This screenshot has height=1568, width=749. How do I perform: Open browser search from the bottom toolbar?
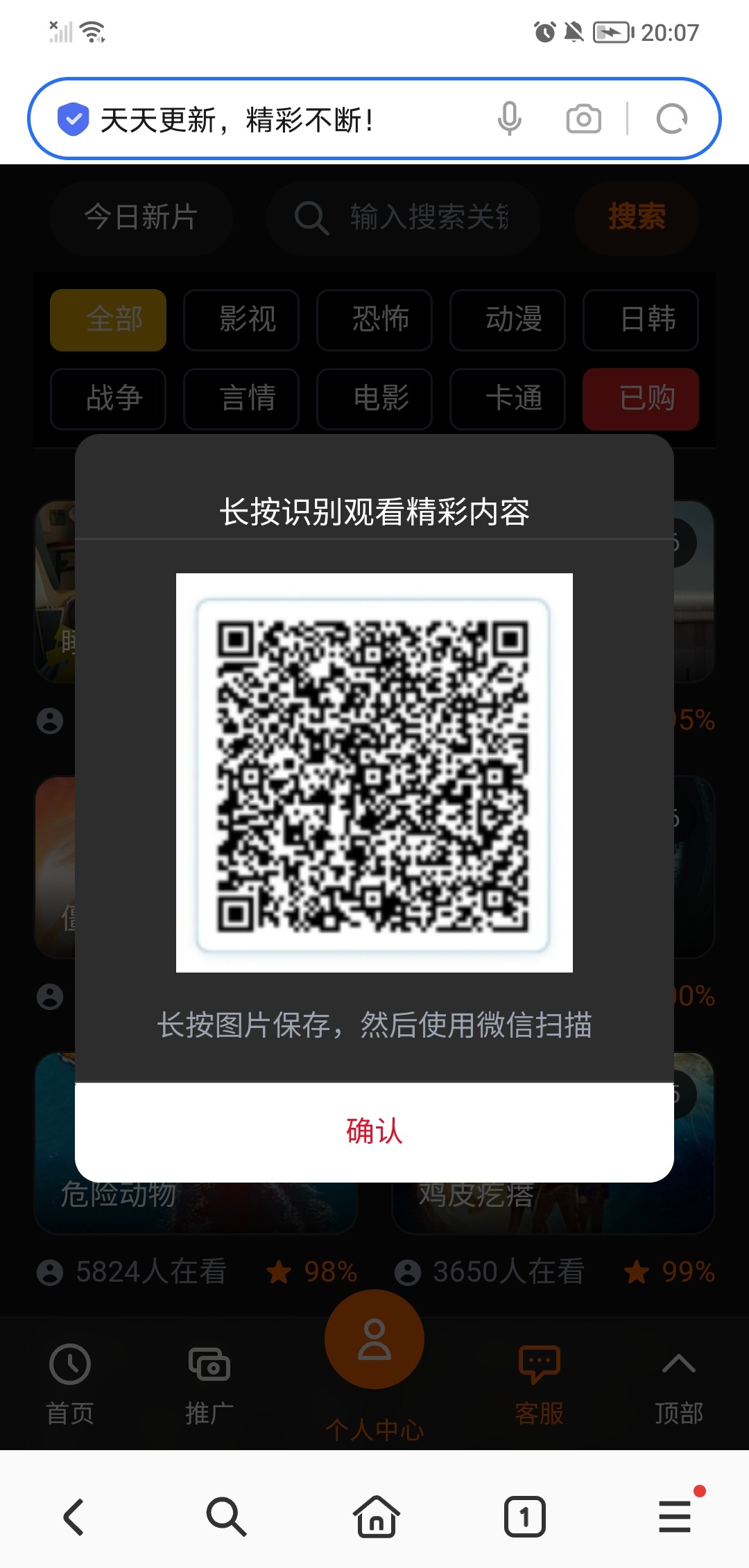(225, 1517)
